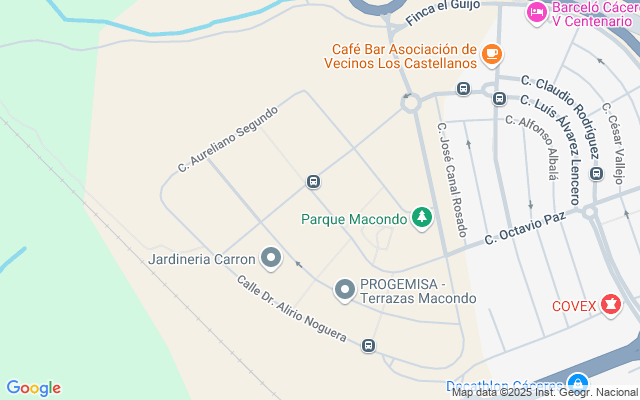Select the COVEX shop marker
This screenshot has height=400, width=640.
[x=610, y=305]
